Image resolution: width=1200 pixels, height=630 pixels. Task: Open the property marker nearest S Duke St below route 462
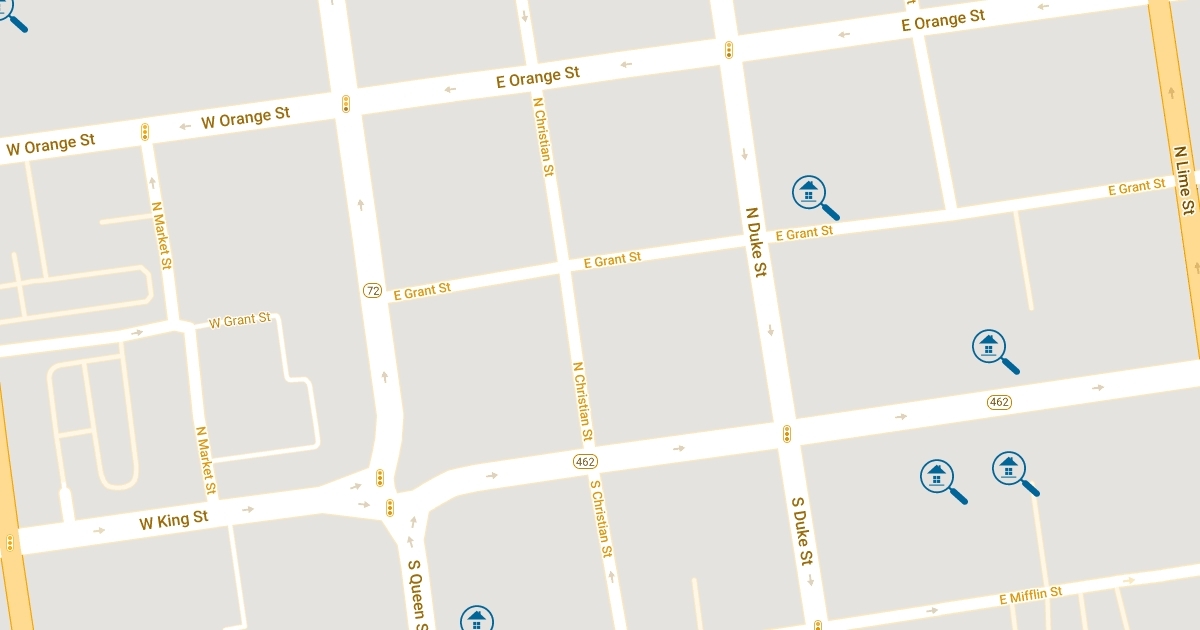(x=937, y=476)
